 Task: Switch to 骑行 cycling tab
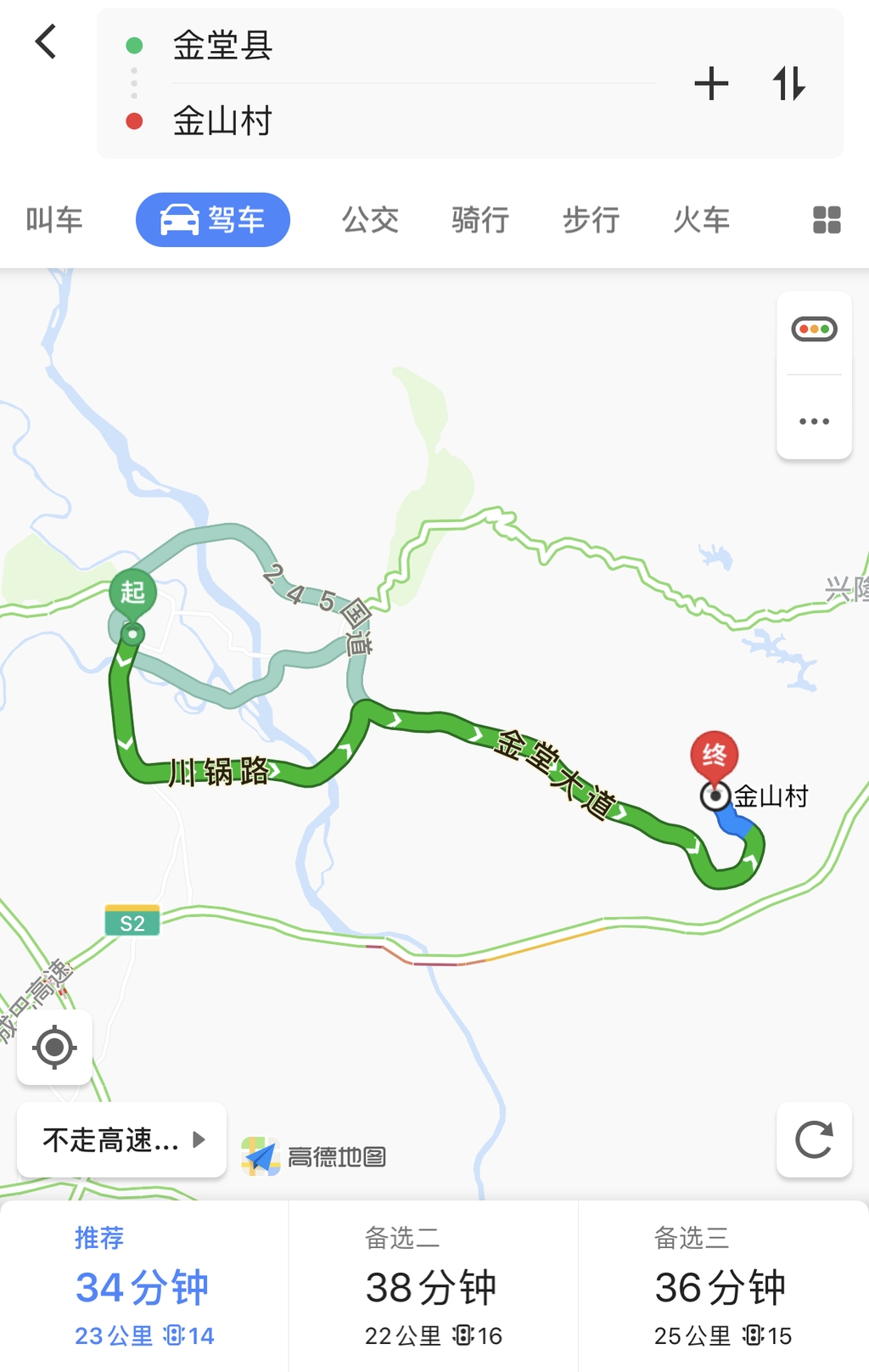click(480, 220)
